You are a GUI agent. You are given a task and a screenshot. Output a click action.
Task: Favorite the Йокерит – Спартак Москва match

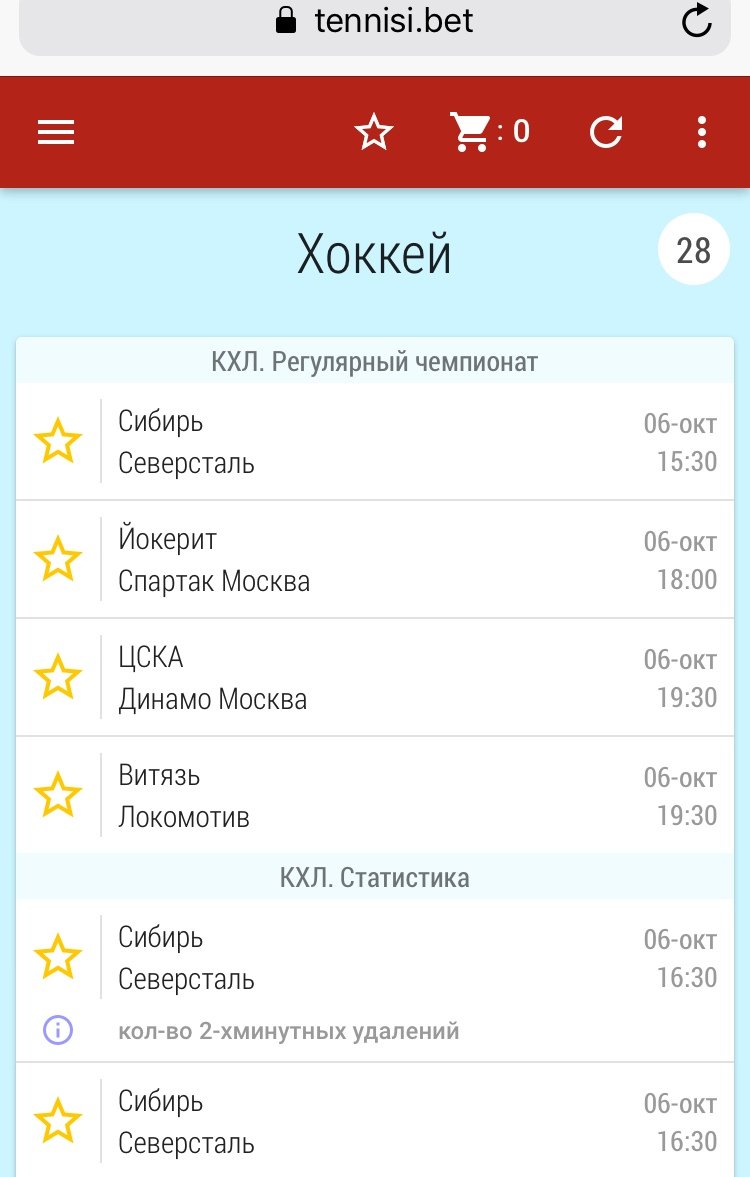(x=58, y=560)
